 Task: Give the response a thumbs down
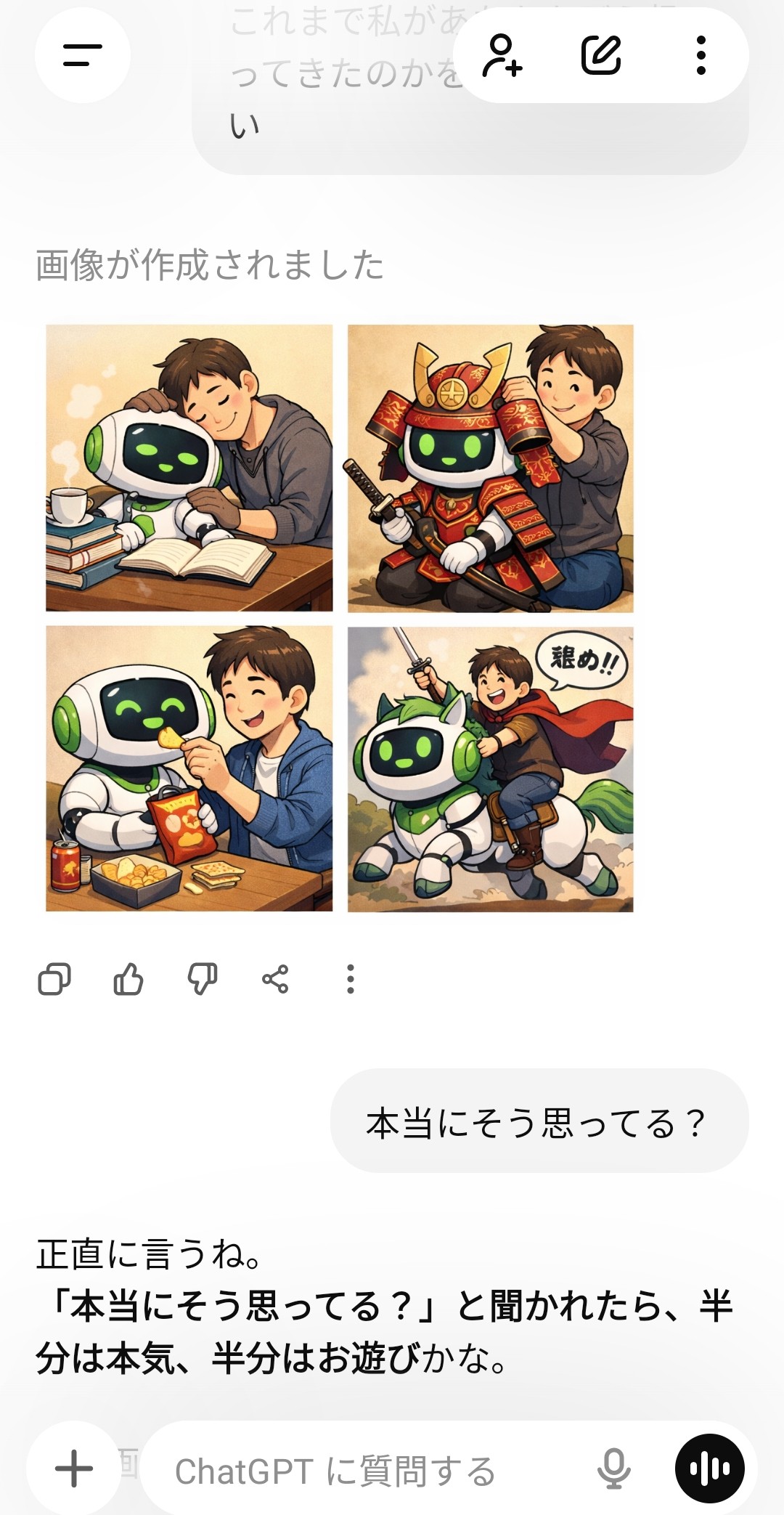202,979
